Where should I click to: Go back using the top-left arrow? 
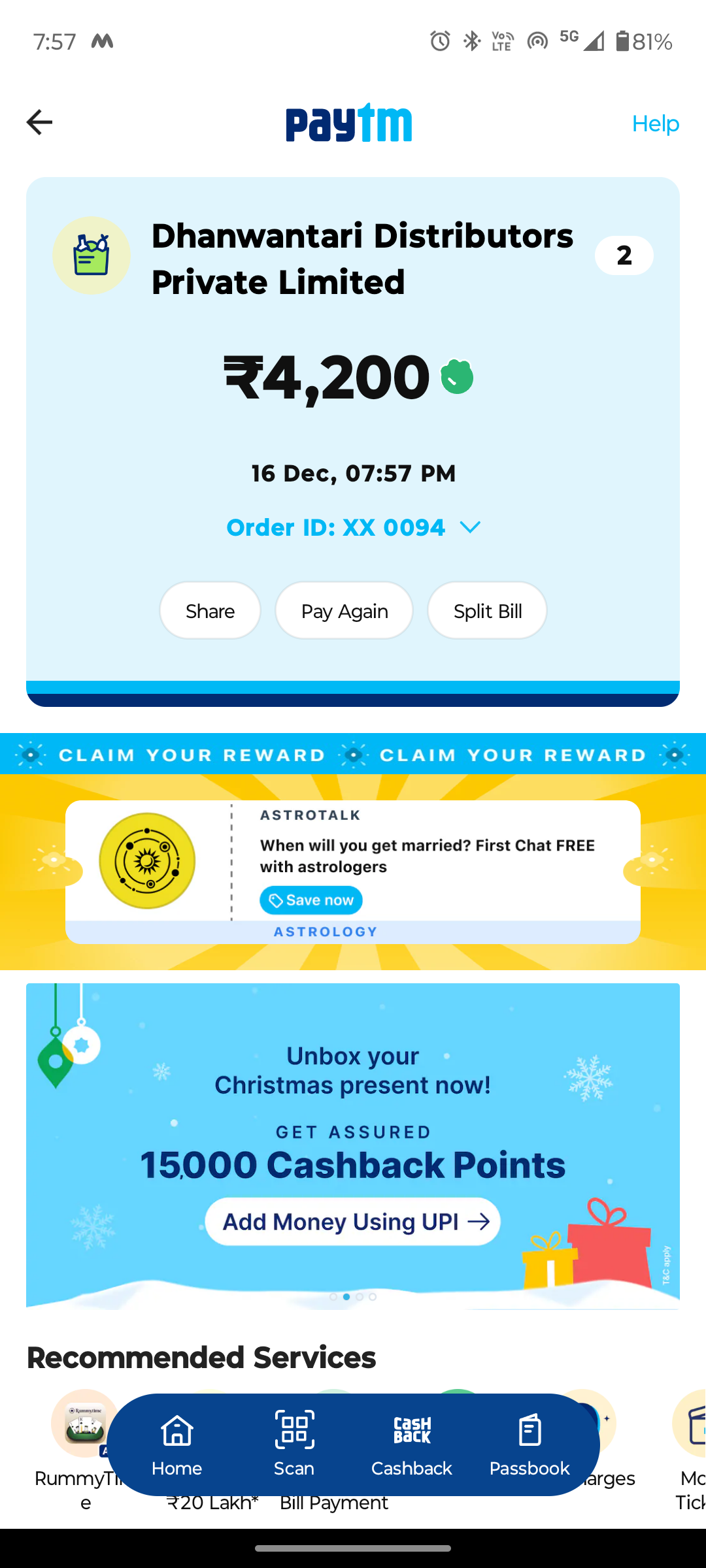point(39,122)
